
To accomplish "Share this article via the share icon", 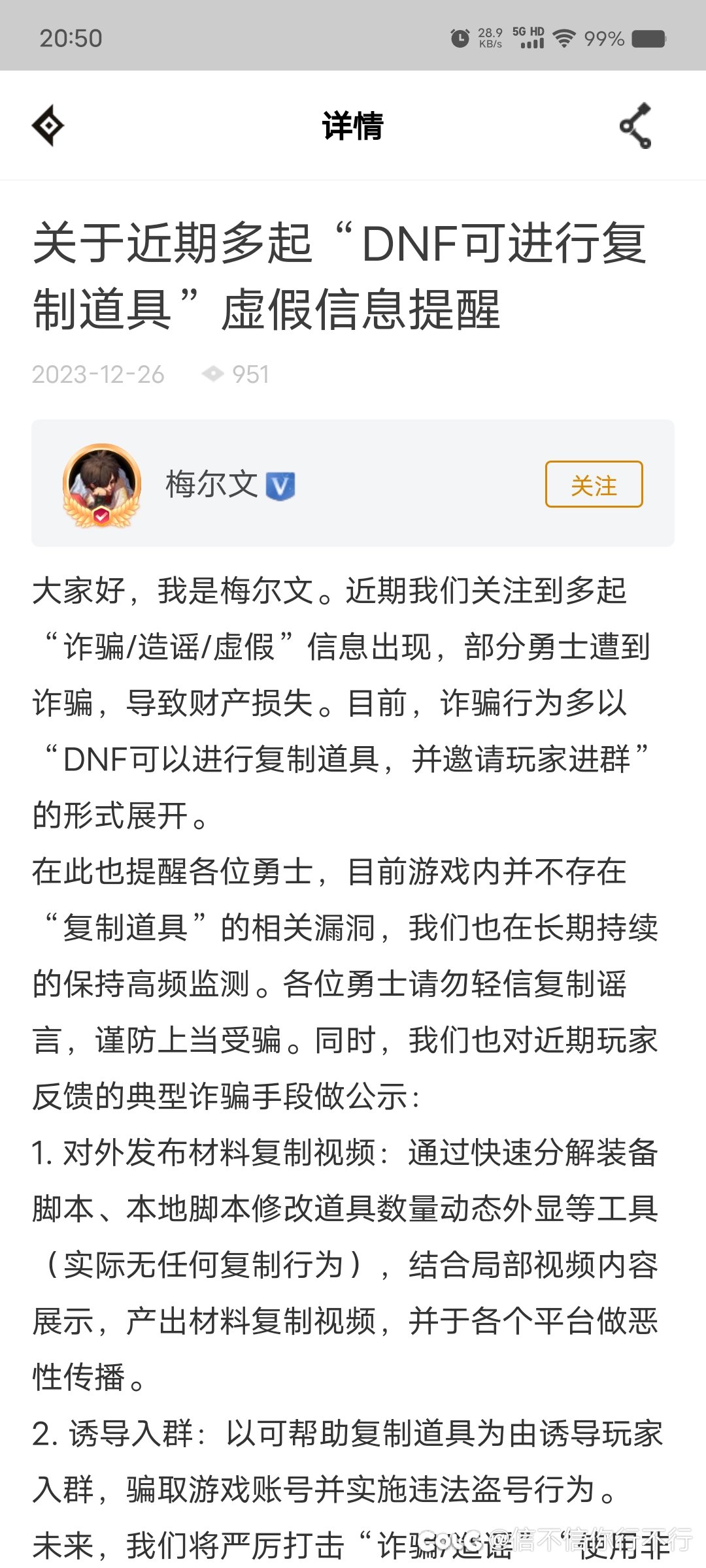I will (x=635, y=125).
